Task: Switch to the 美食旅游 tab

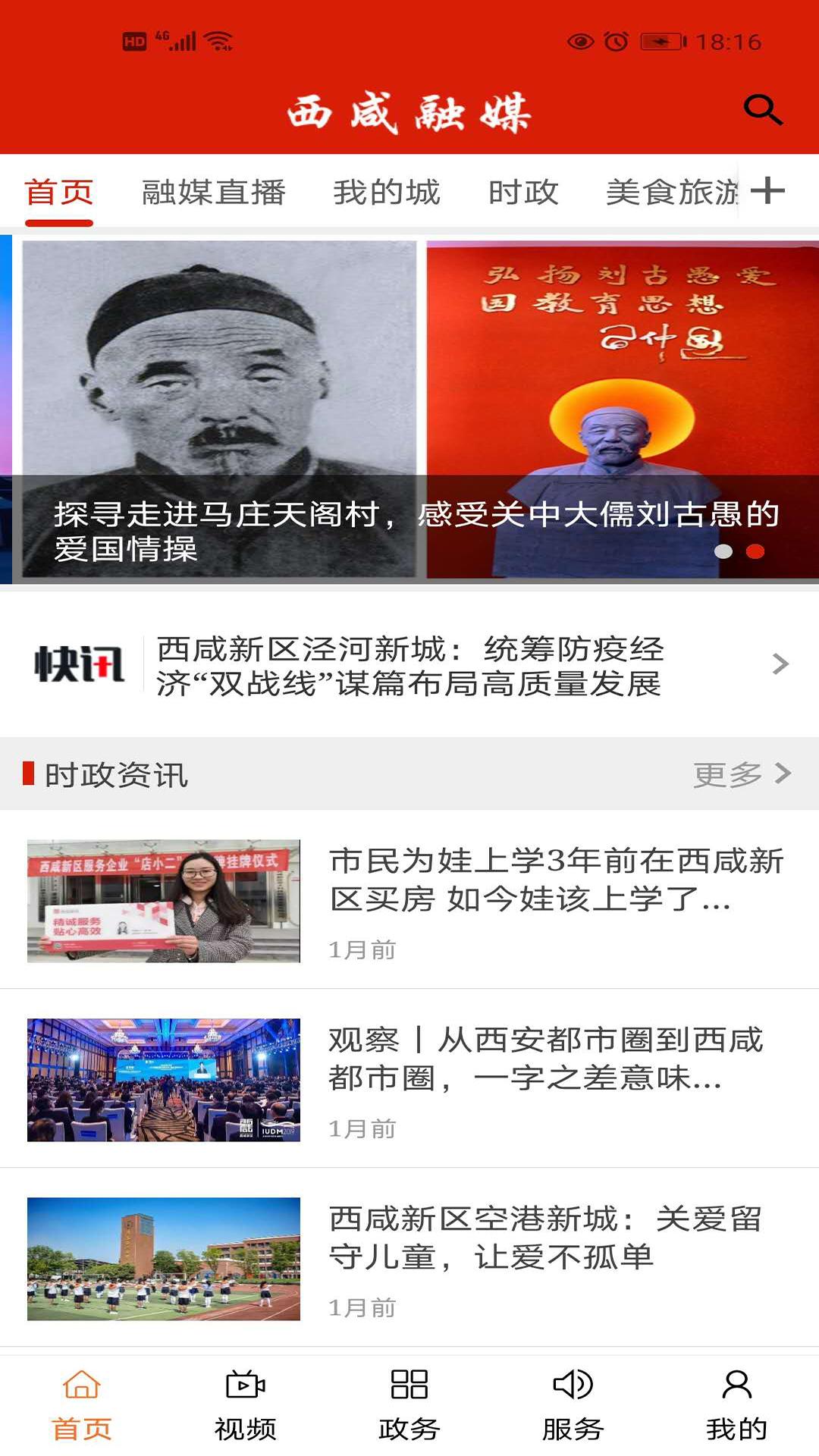Action: coord(673,193)
